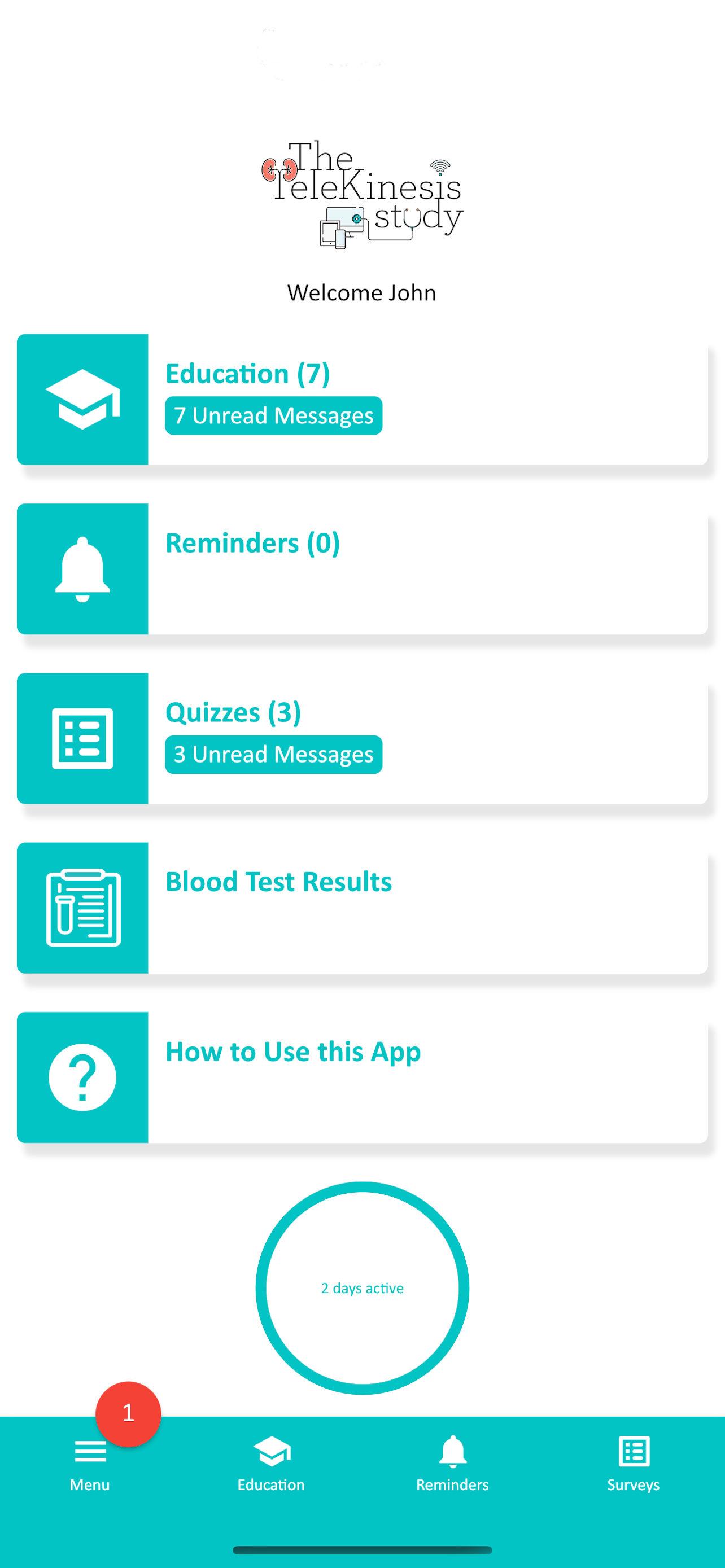Viewport: 725px width, 1568px height.
Task: Open the Education card with 7 unread messages
Action: click(362, 399)
